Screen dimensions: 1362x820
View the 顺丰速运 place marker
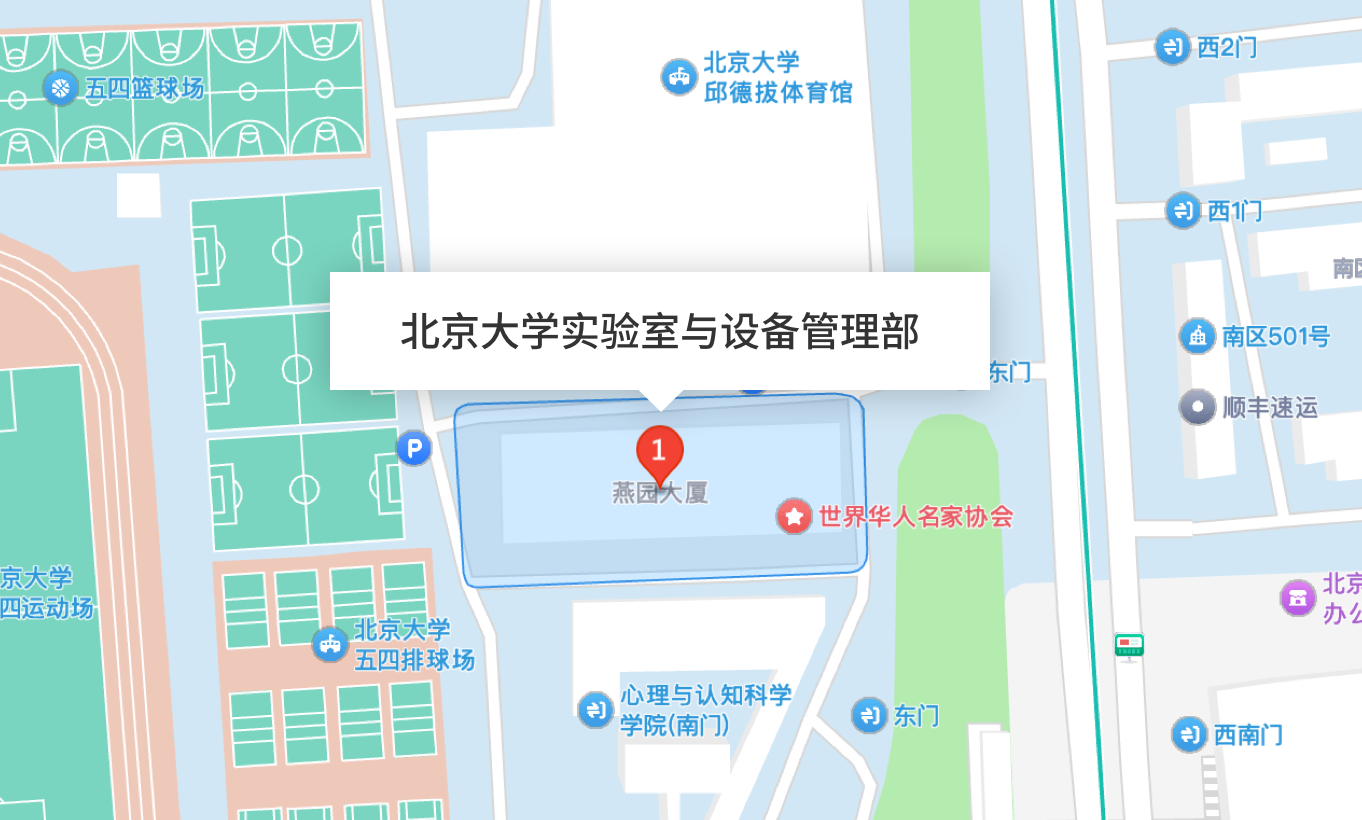coord(1197,407)
